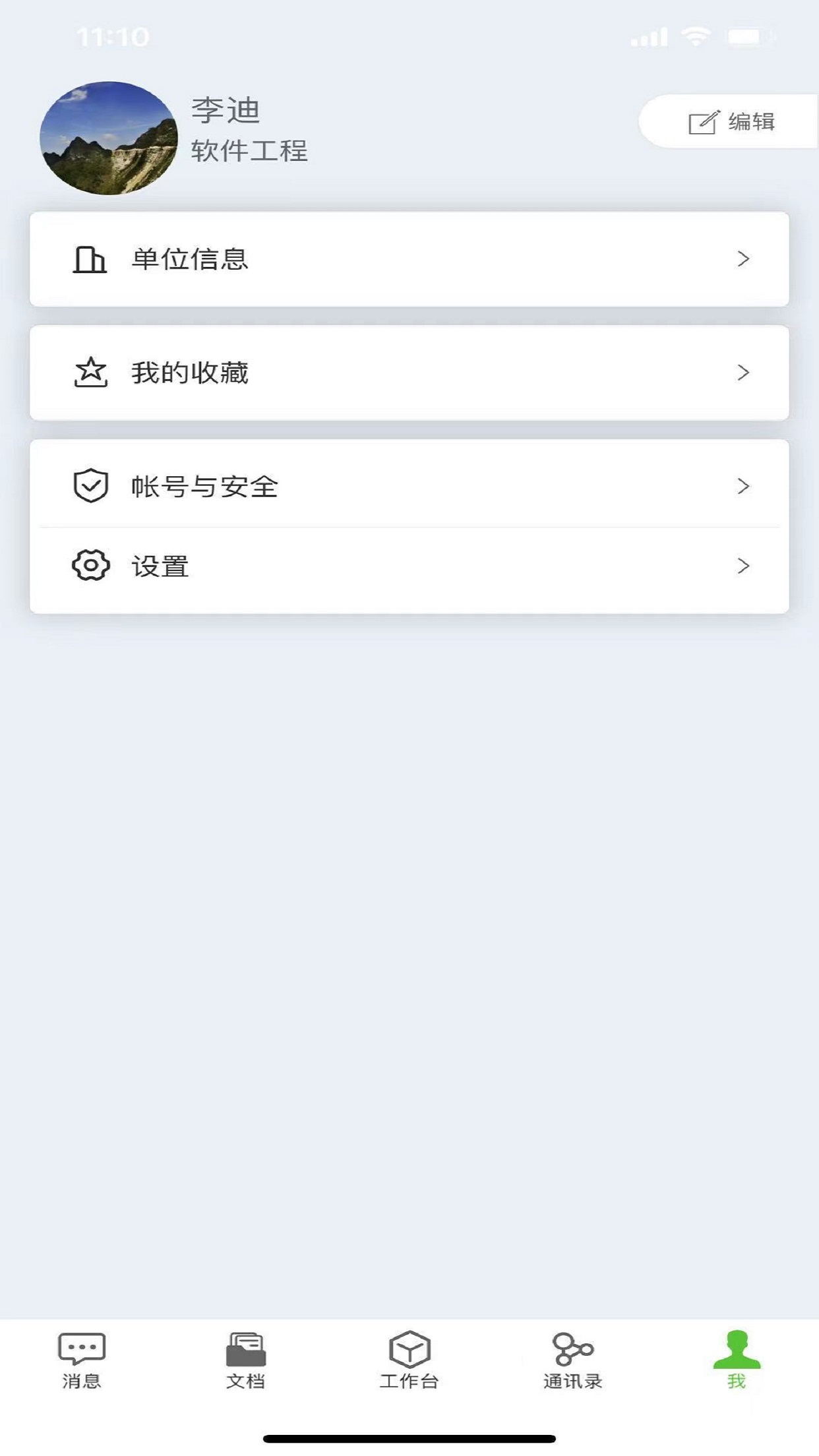Tap the star icon beside 我的收藏
Screen dimensions: 819x1456
point(90,373)
